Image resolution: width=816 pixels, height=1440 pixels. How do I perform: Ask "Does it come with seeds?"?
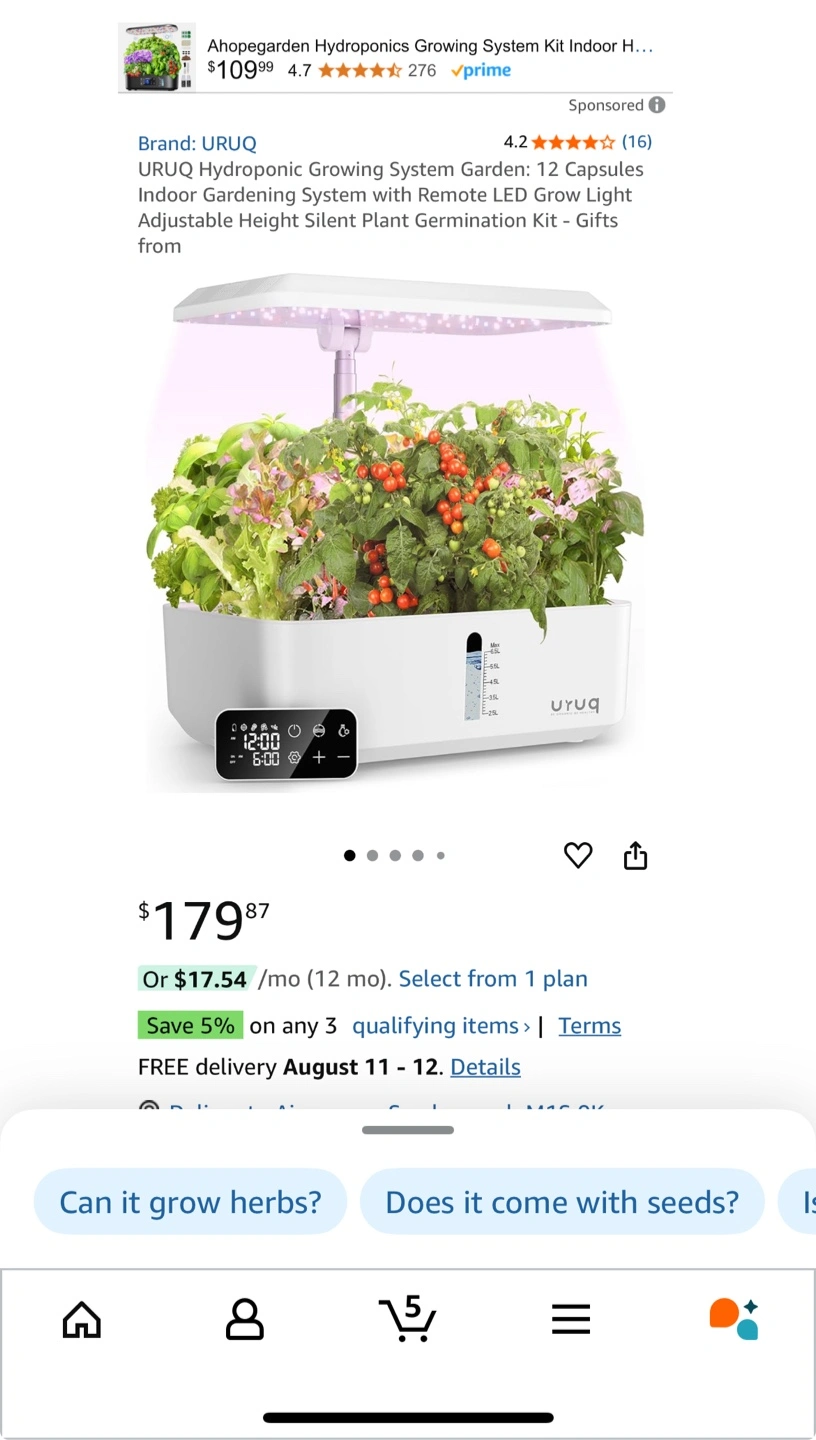562,1201
